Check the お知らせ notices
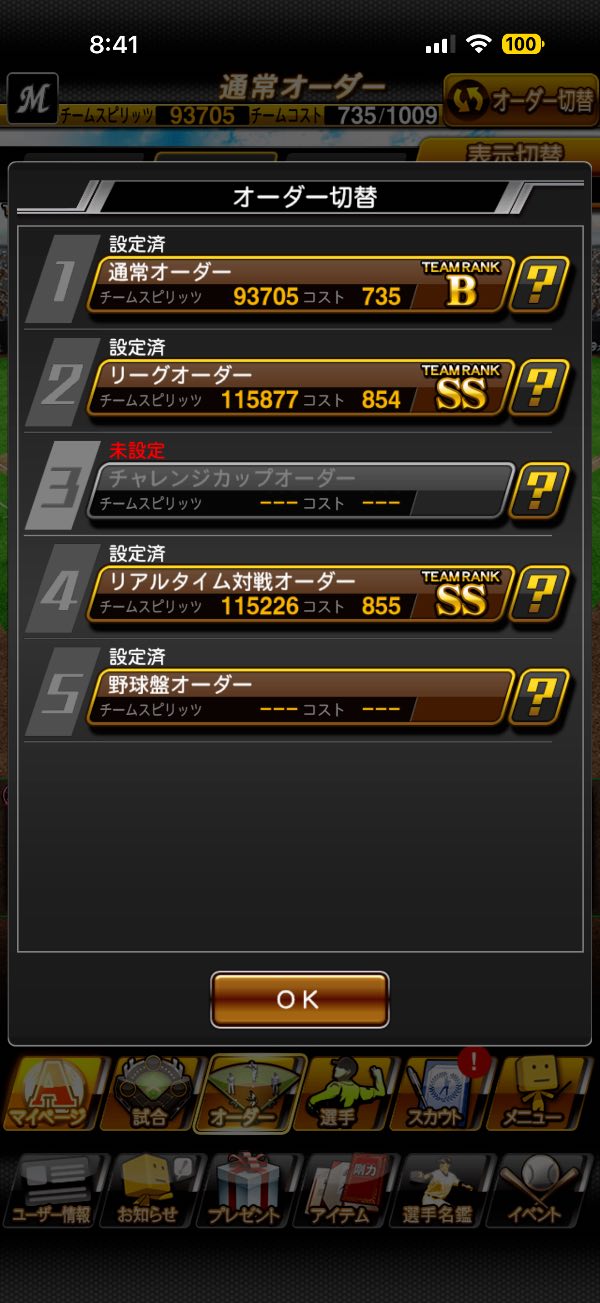 (x=150, y=1192)
